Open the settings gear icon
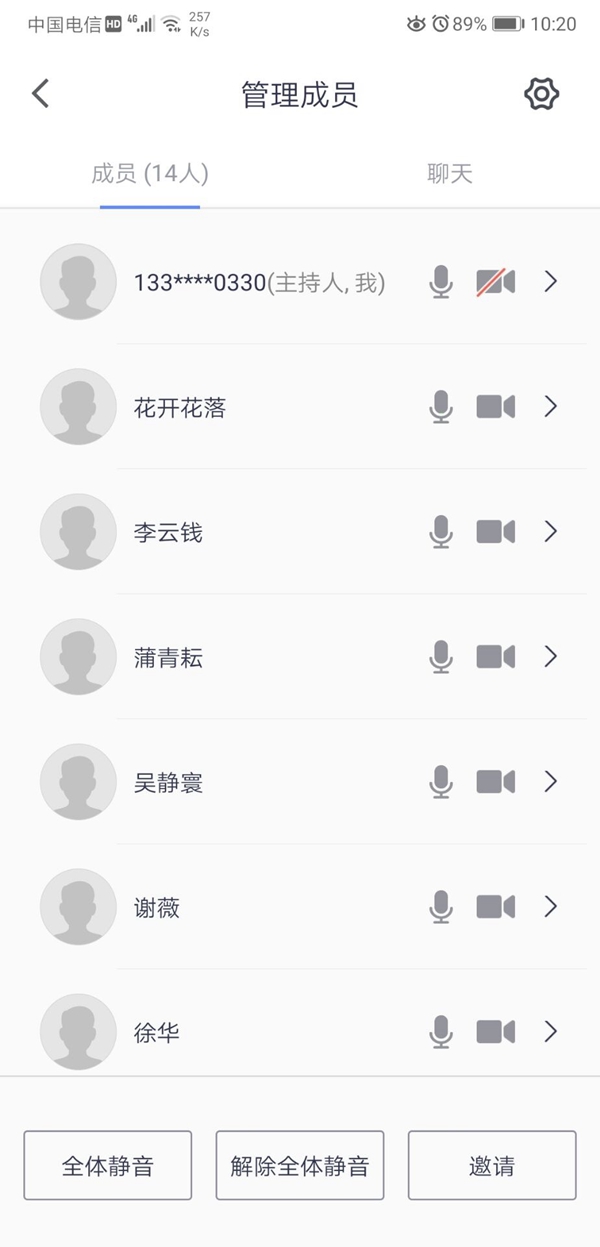600x1247 pixels. [x=541, y=94]
